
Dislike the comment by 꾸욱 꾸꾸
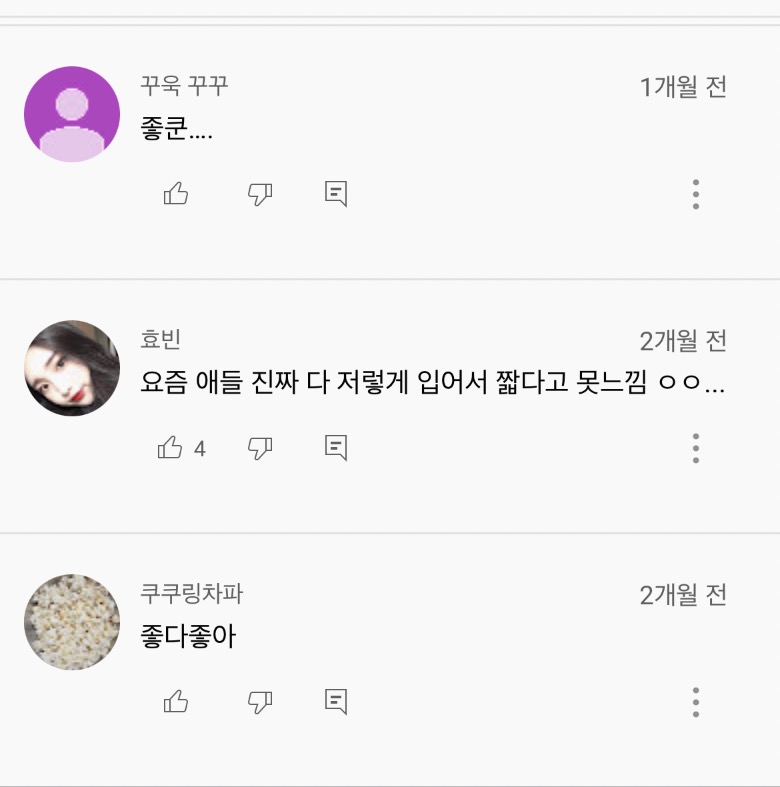pos(260,194)
